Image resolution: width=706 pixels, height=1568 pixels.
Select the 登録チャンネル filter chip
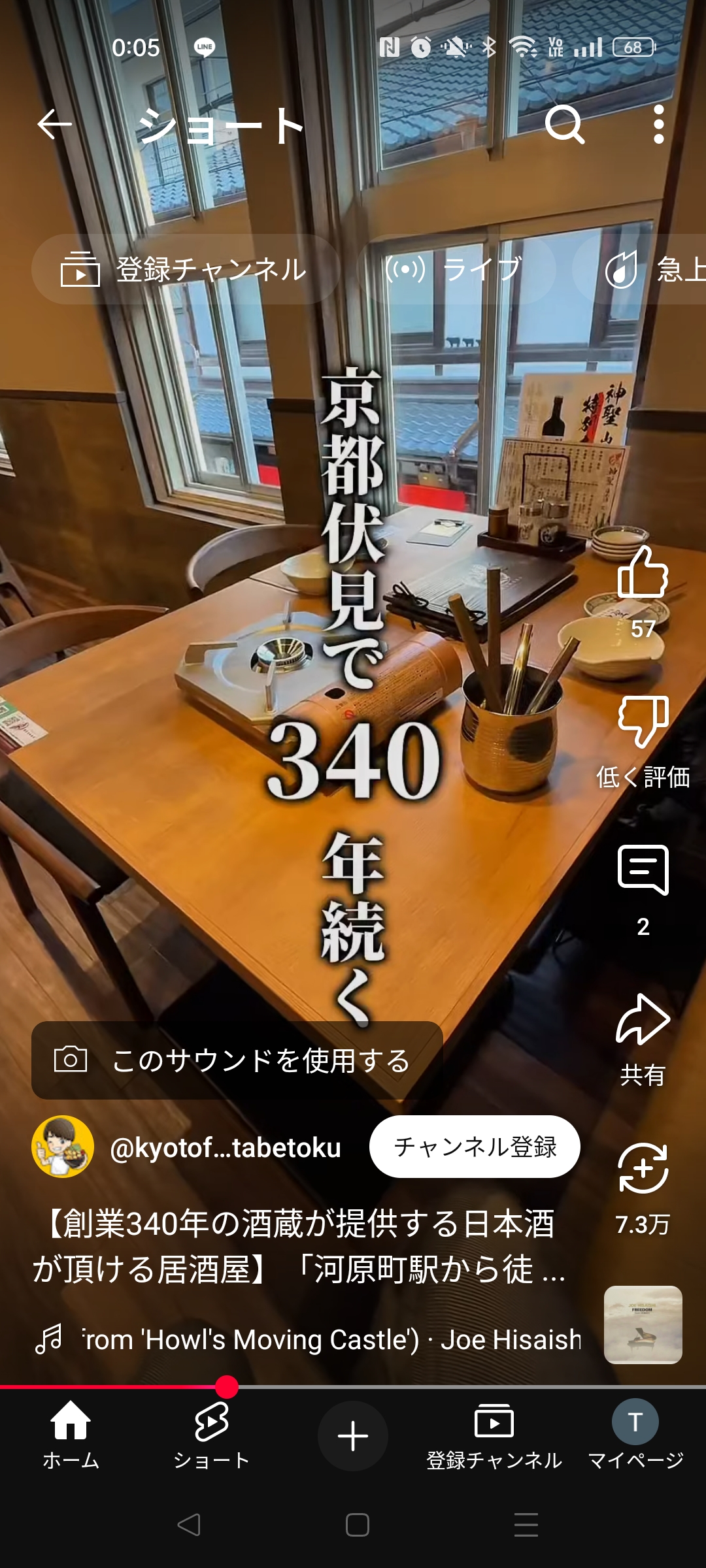[186, 269]
